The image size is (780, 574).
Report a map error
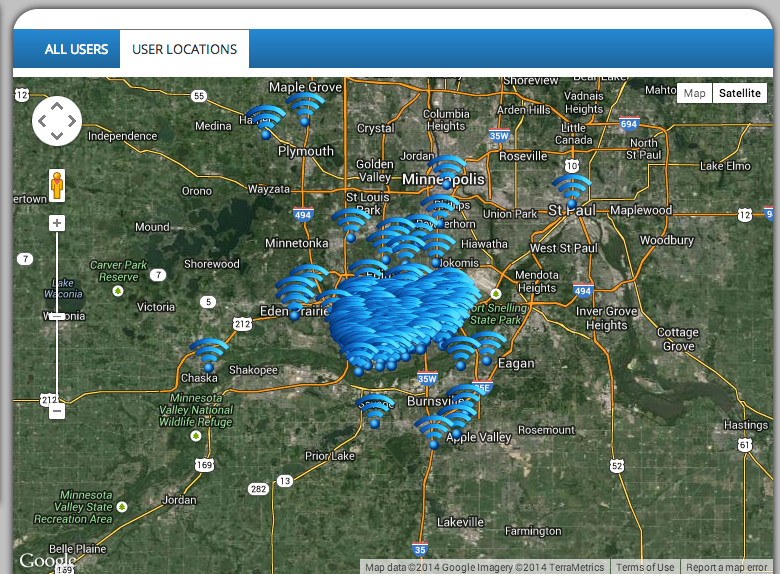tap(726, 567)
